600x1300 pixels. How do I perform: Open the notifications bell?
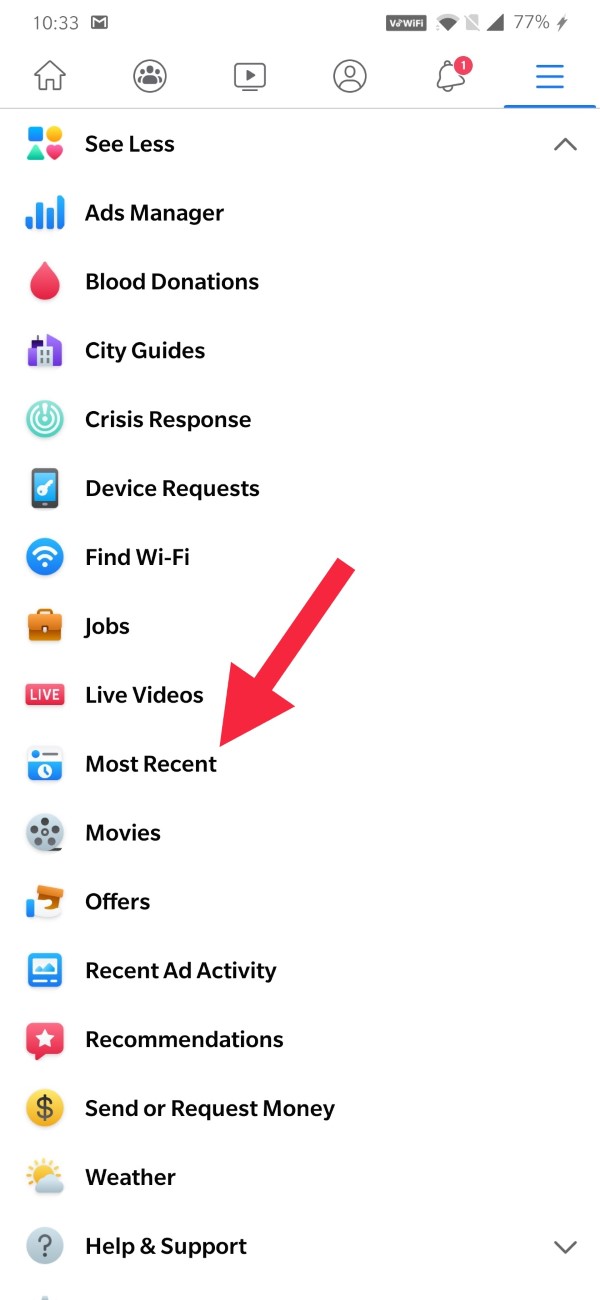[x=451, y=76]
